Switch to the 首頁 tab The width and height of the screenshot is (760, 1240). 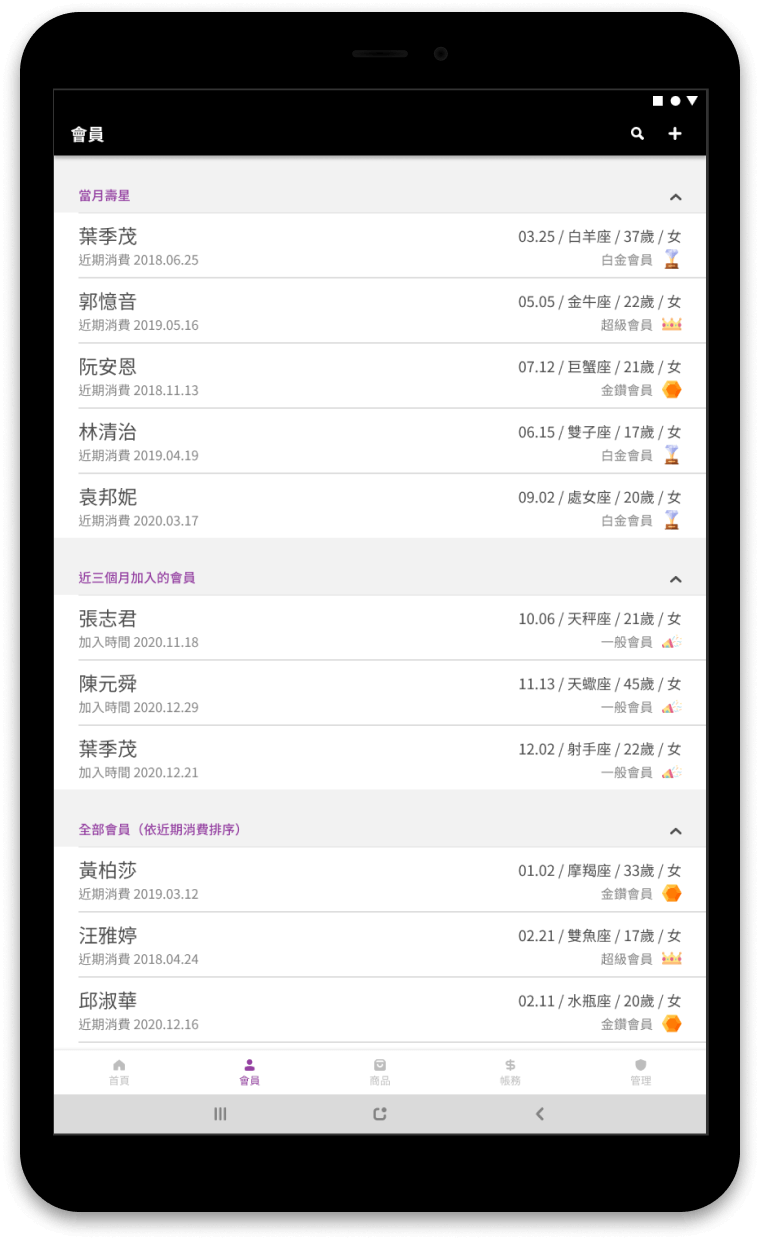pyautogui.click(x=119, y=1072)
